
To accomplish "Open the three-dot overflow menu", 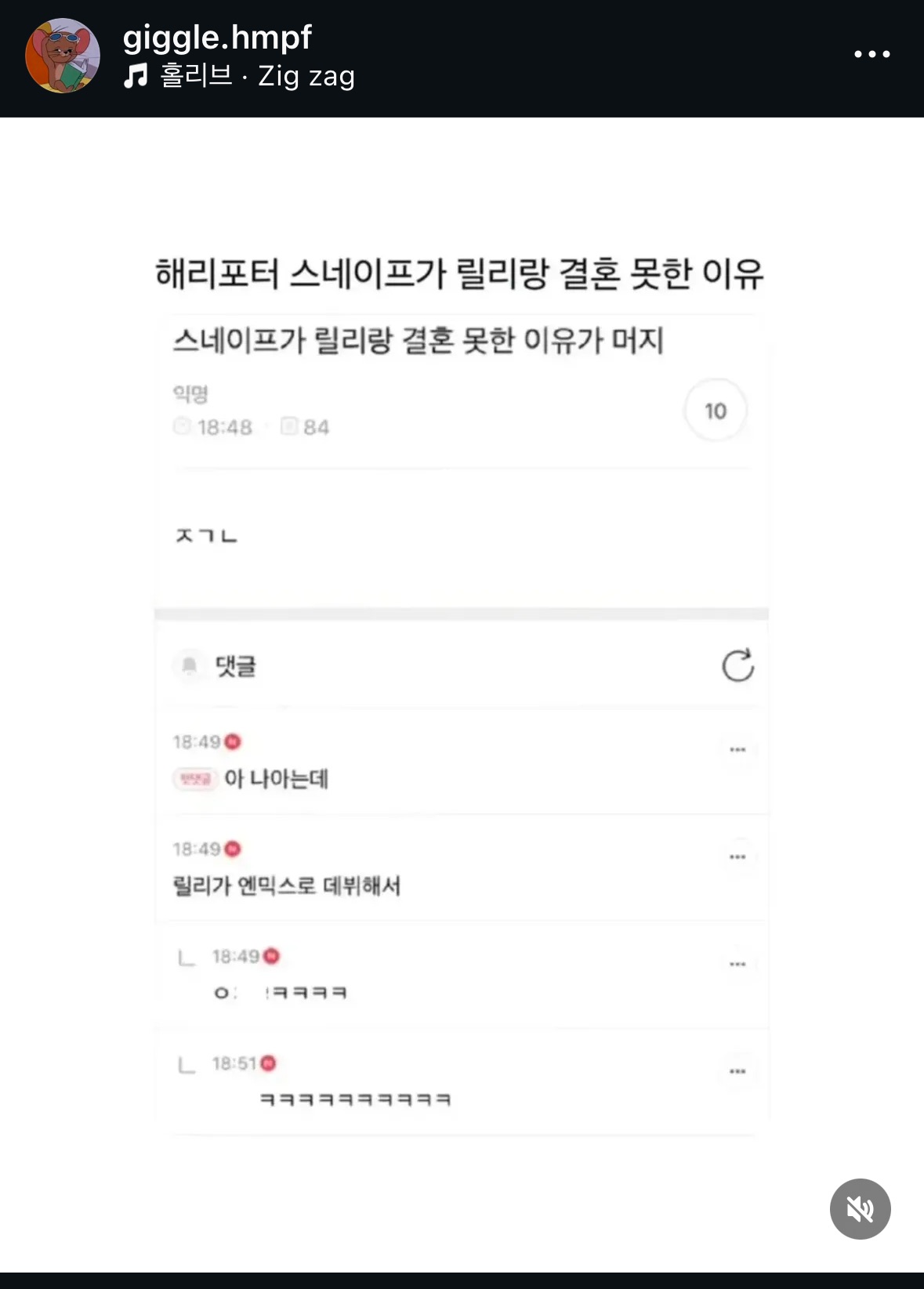I will 871,54.
